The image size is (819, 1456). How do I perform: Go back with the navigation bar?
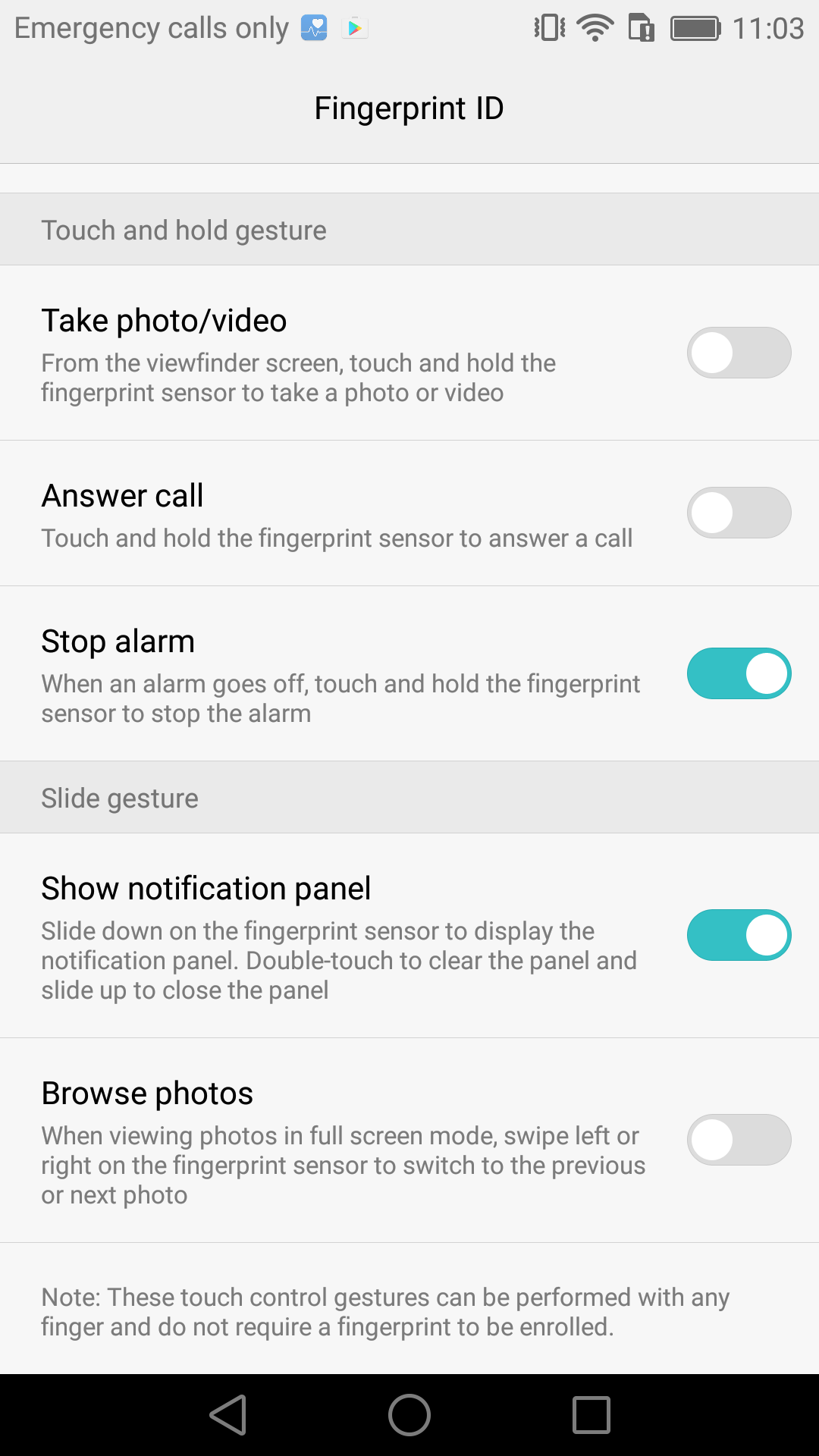pyautogui.click(x=228, y=1415)
